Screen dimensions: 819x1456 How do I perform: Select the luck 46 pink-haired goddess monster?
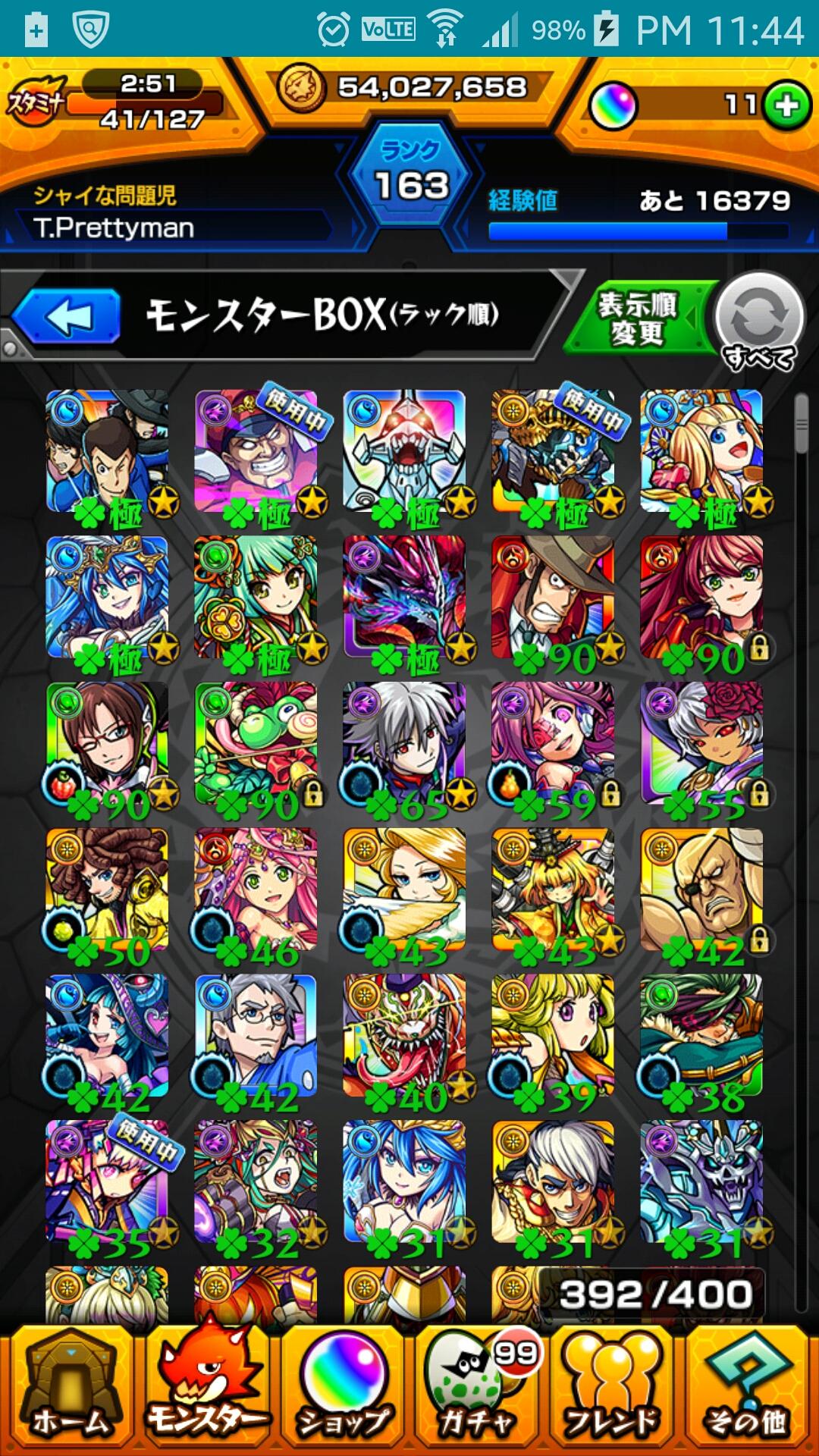point(256,891)
